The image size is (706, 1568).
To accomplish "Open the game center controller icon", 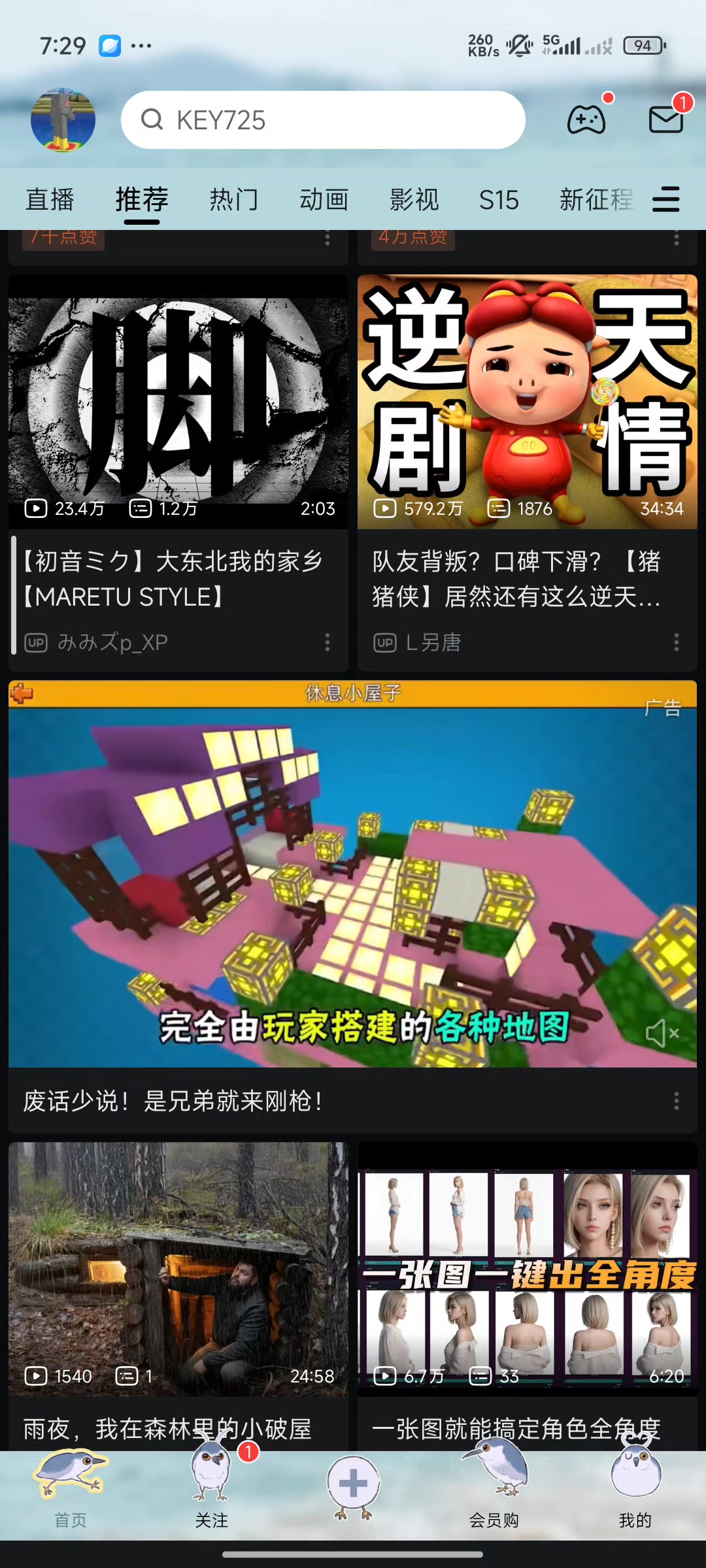I will [x=586, y=120].
